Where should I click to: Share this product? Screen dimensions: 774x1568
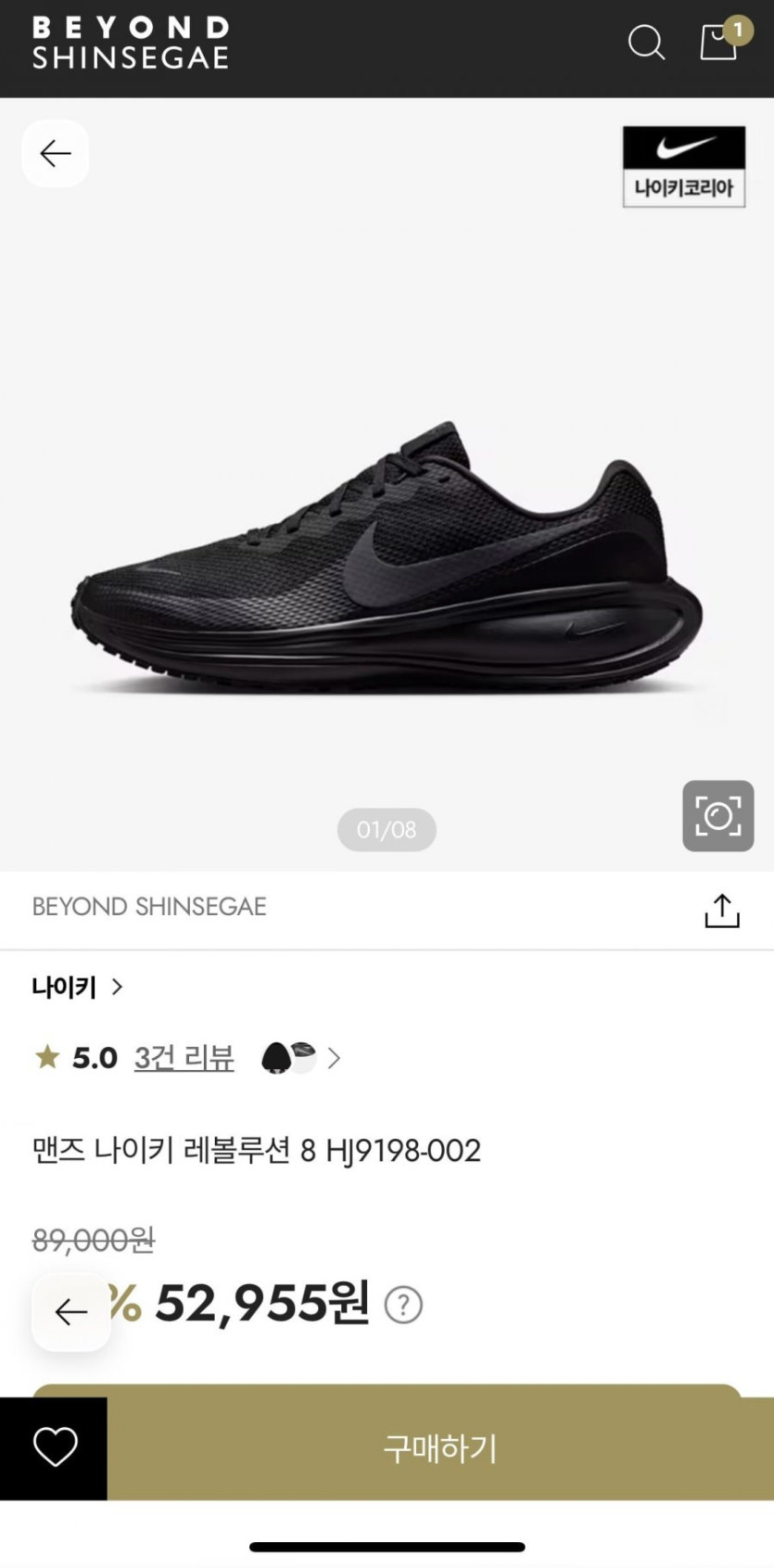click(x=722, y=911)
